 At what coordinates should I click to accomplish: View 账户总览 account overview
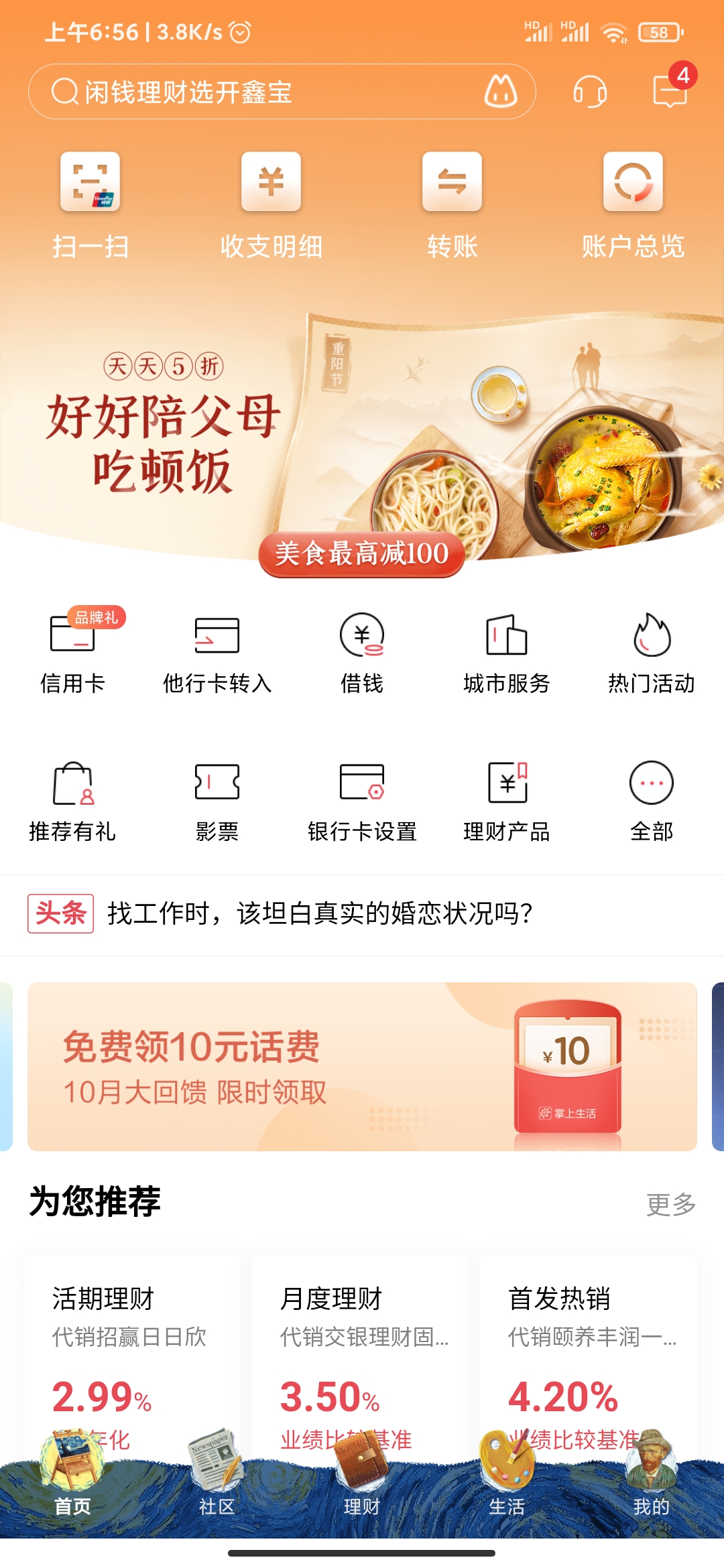coord(632,201)
